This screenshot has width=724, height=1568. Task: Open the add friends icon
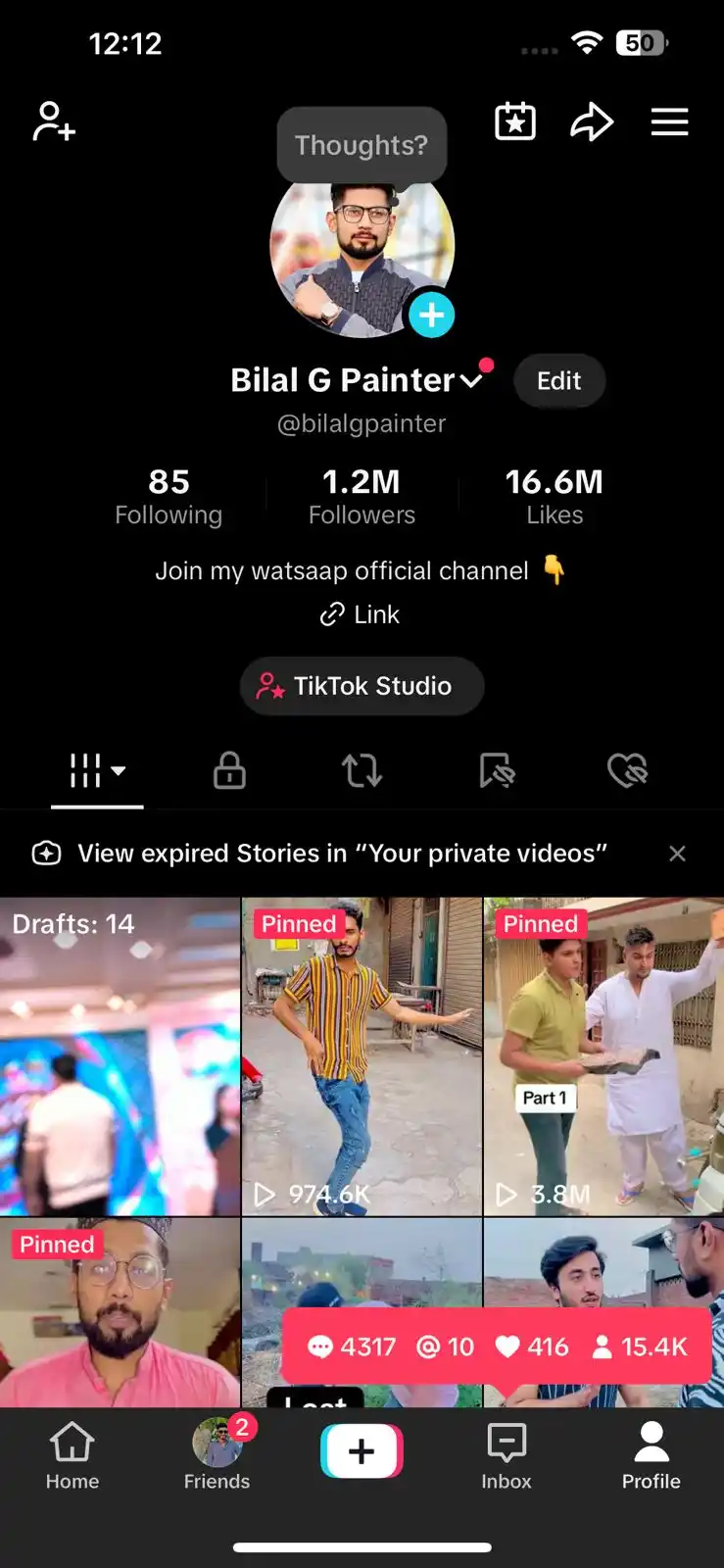(54, 122)
